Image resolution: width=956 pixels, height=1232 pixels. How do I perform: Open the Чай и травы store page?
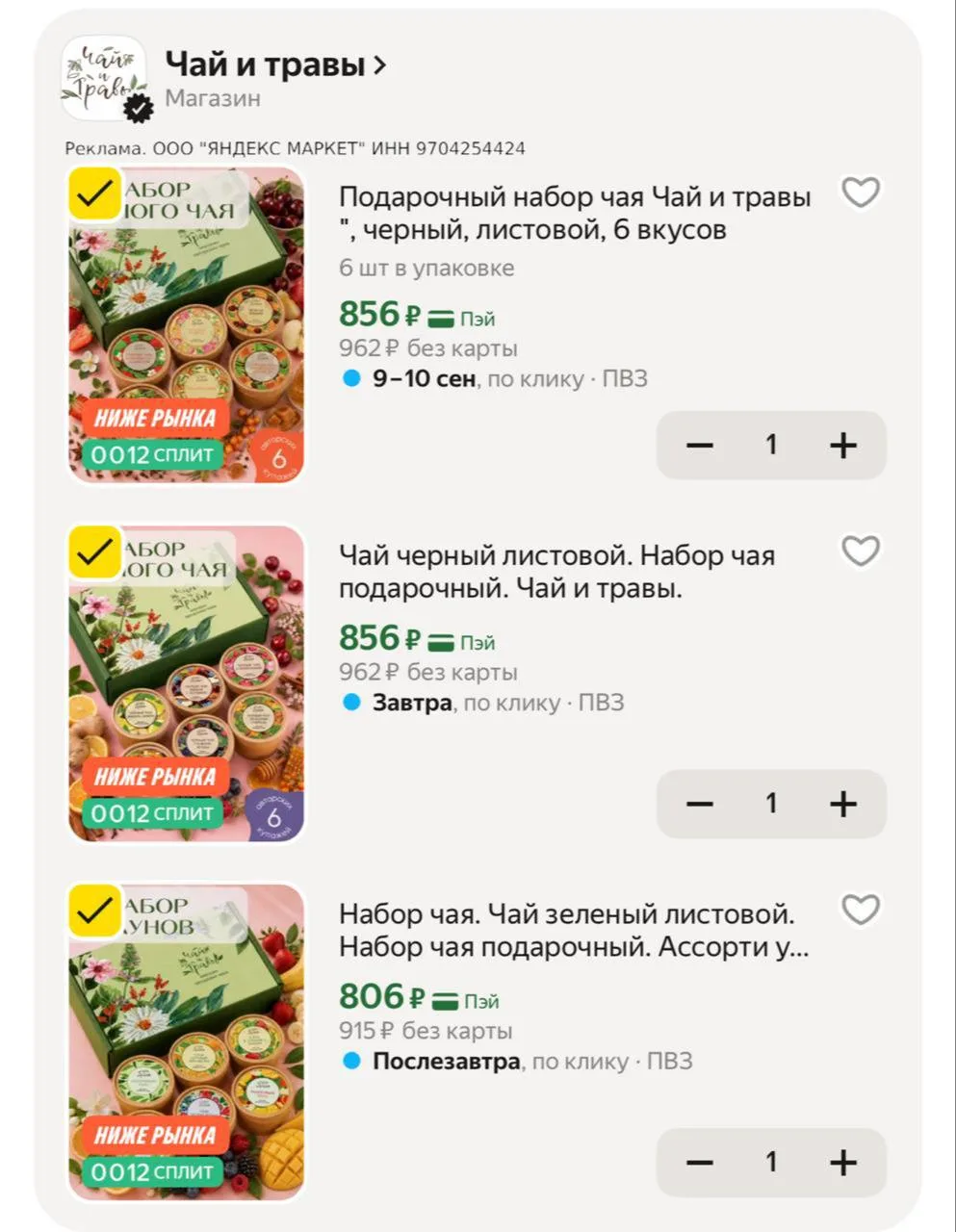(275, 65)
